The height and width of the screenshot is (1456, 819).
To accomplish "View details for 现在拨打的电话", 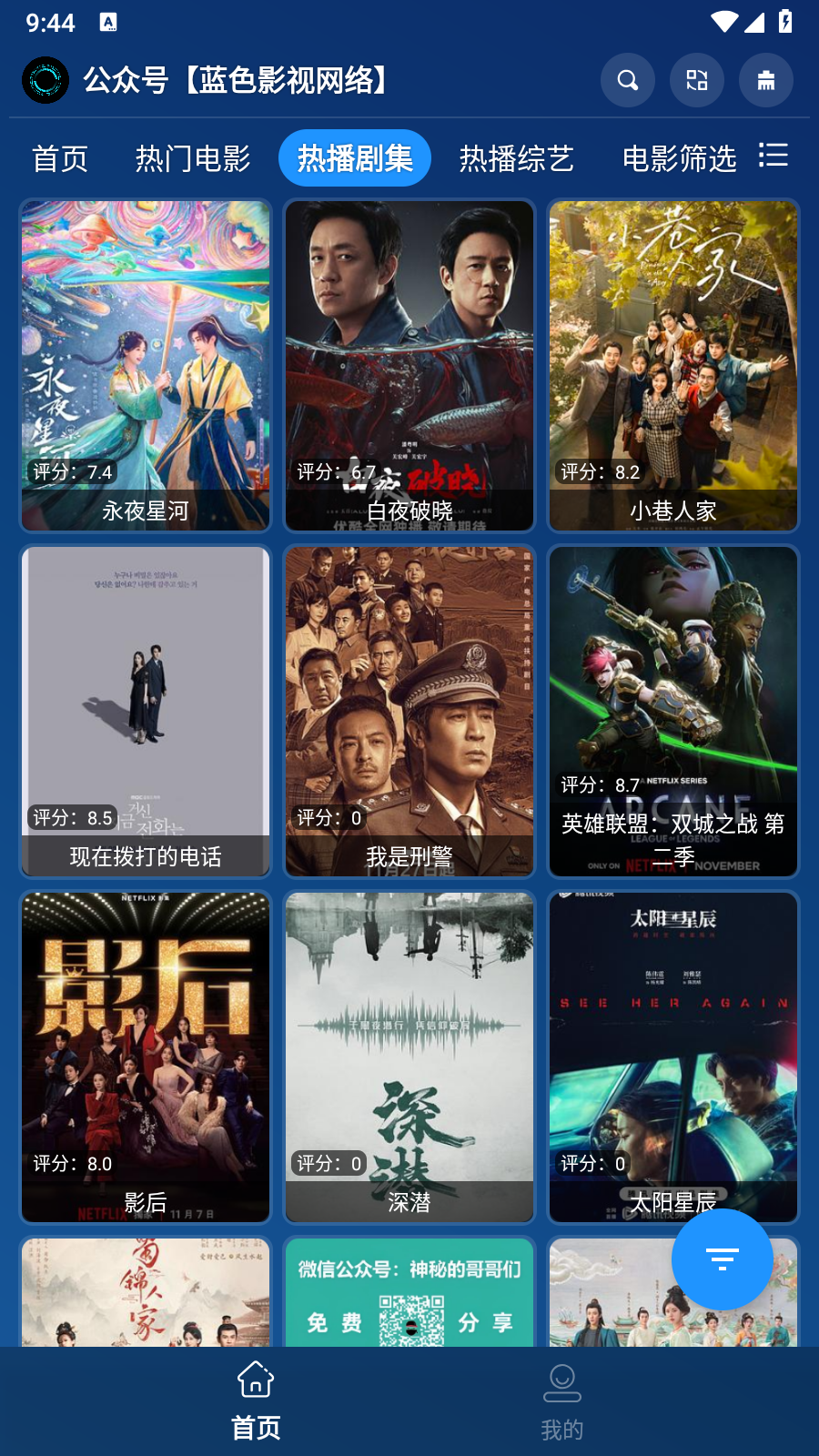I will click(x=146, y=711).
